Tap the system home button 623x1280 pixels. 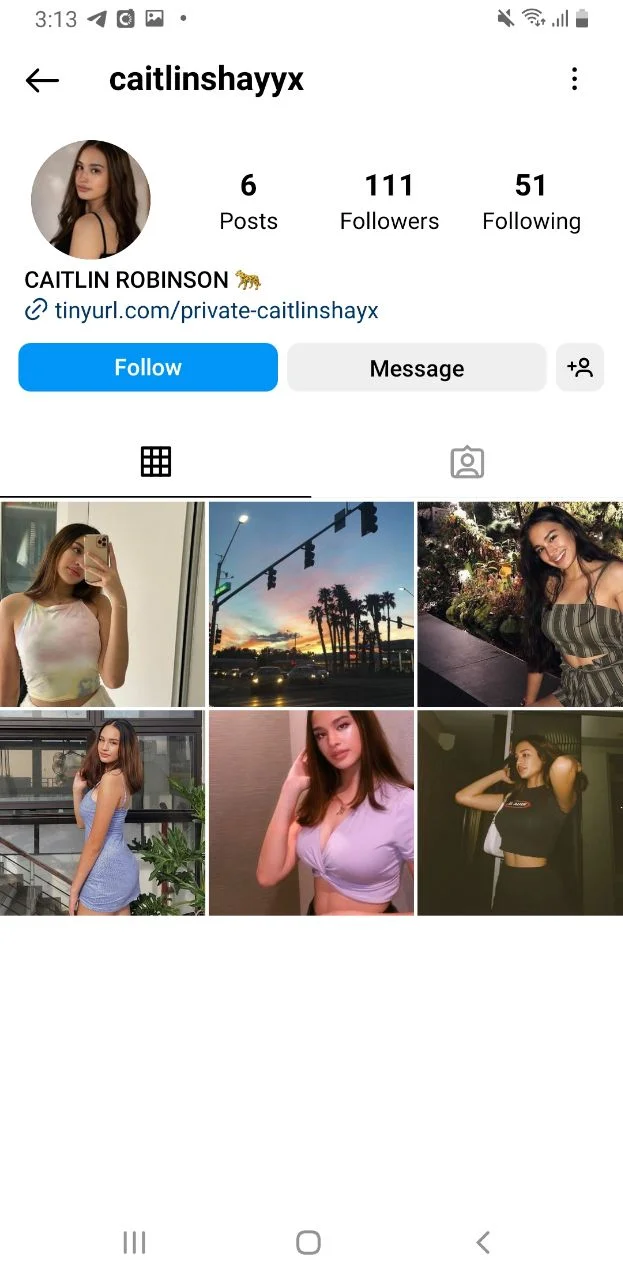coord(309,1242)
